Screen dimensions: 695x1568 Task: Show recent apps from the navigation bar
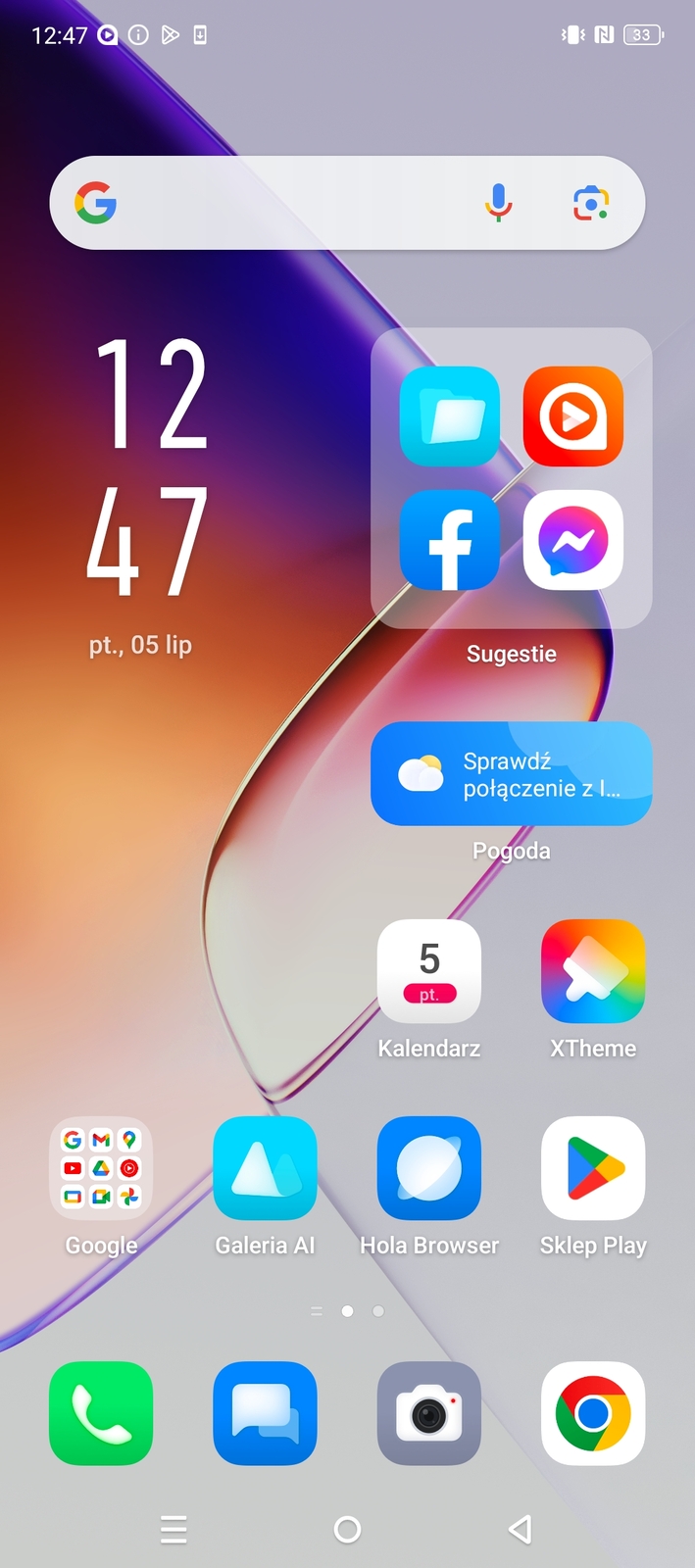[174, 1529]
